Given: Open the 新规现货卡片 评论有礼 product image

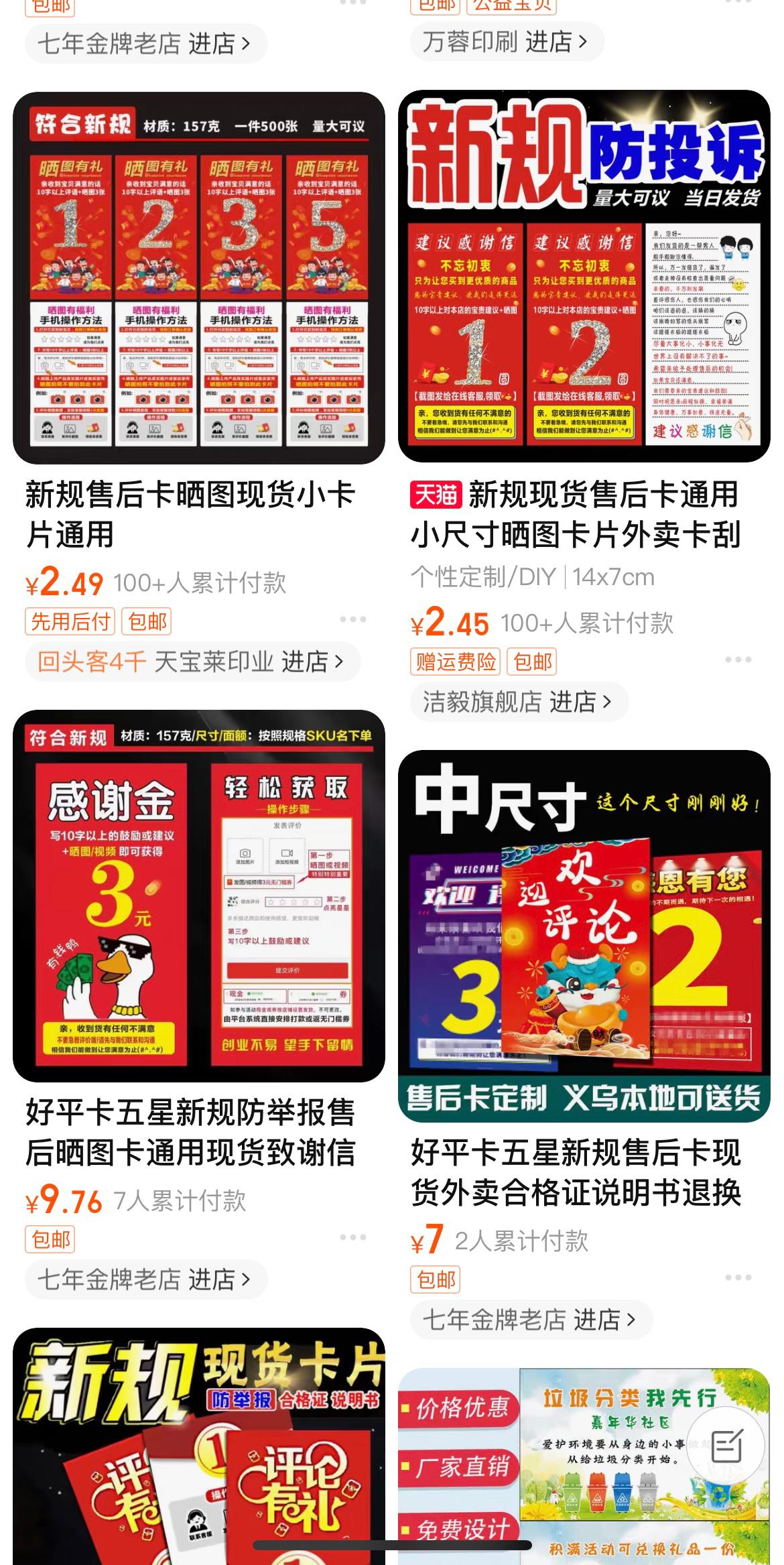Looking at the screenshot, I should point(199,1448).
